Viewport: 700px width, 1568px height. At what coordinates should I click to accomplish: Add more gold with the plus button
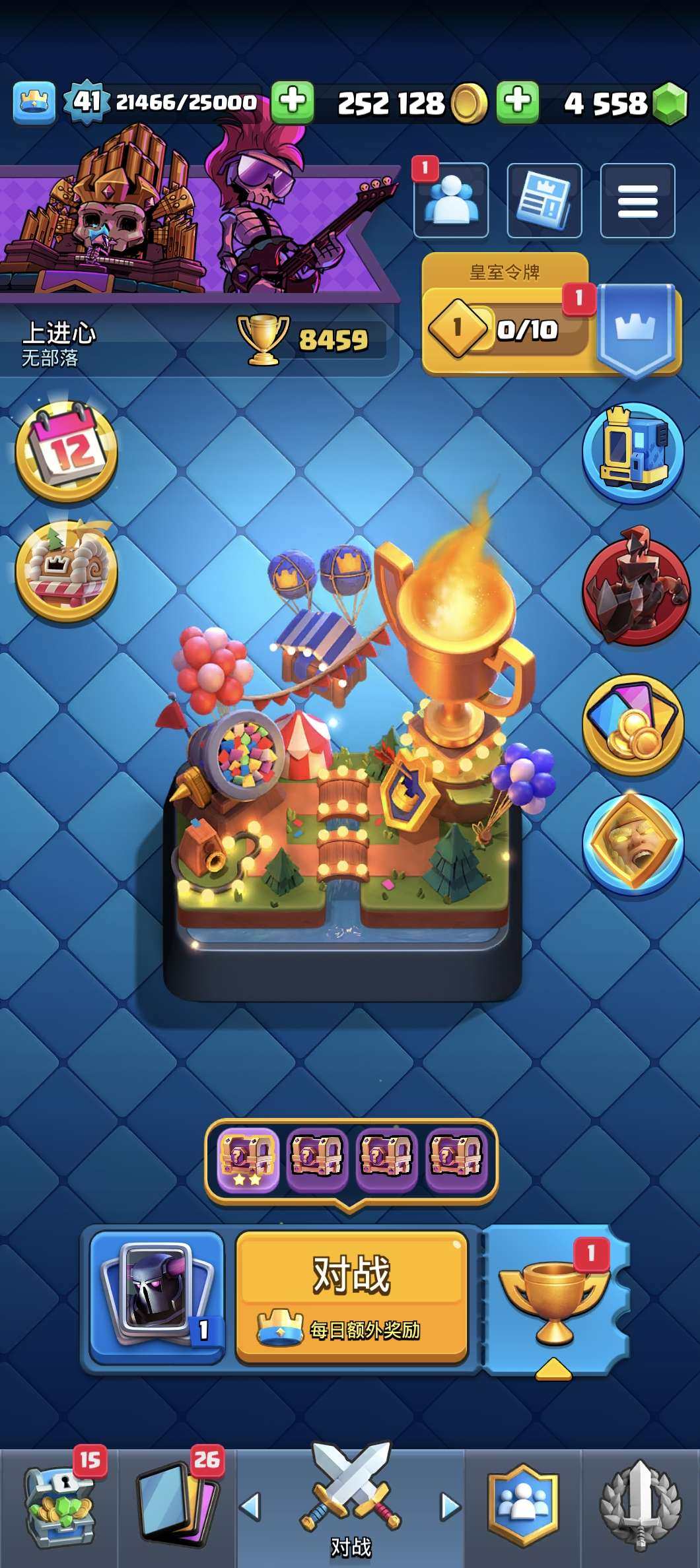pos(518,102)
